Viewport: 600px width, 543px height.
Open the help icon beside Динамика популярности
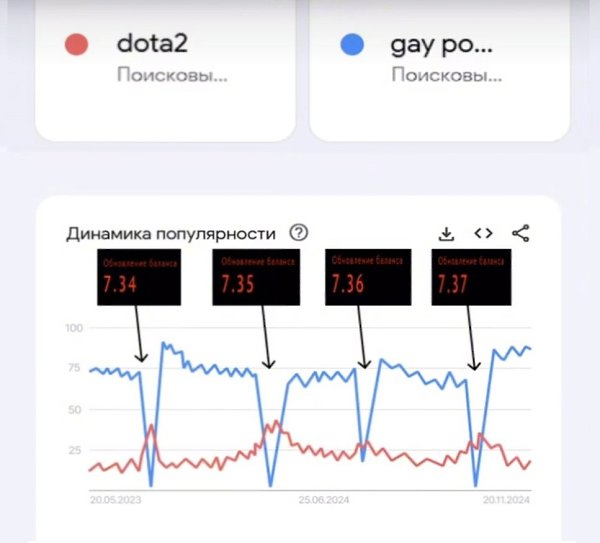tap(298, 233)
